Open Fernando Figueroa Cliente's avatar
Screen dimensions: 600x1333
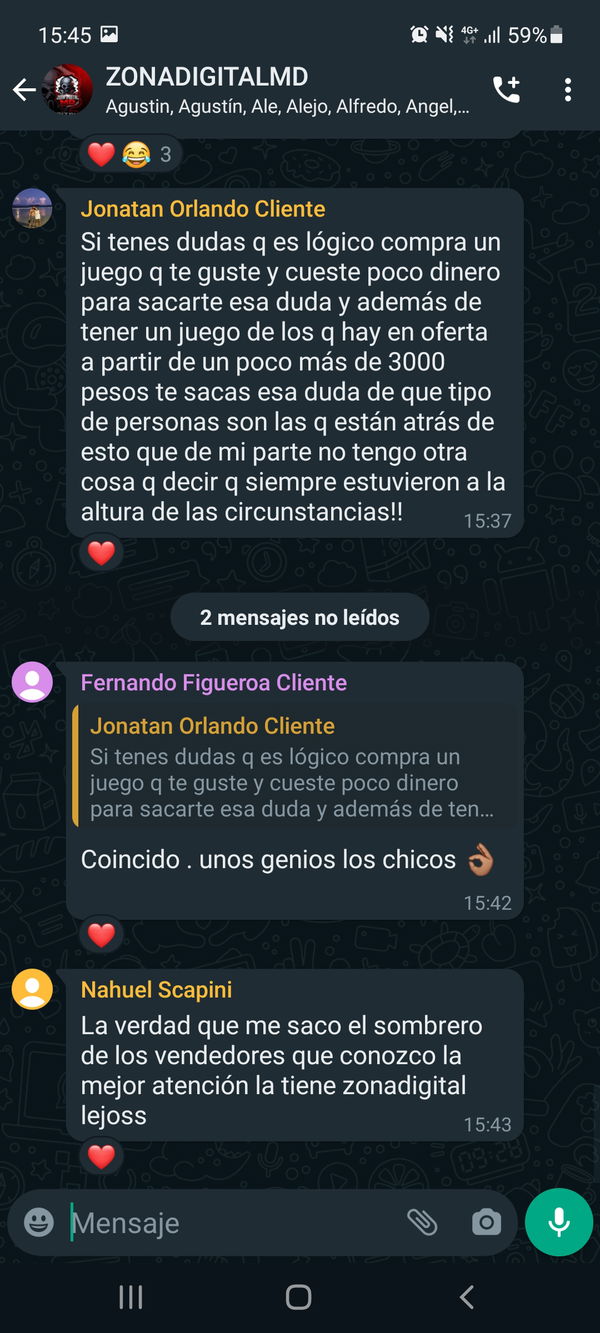pos(32,682)
